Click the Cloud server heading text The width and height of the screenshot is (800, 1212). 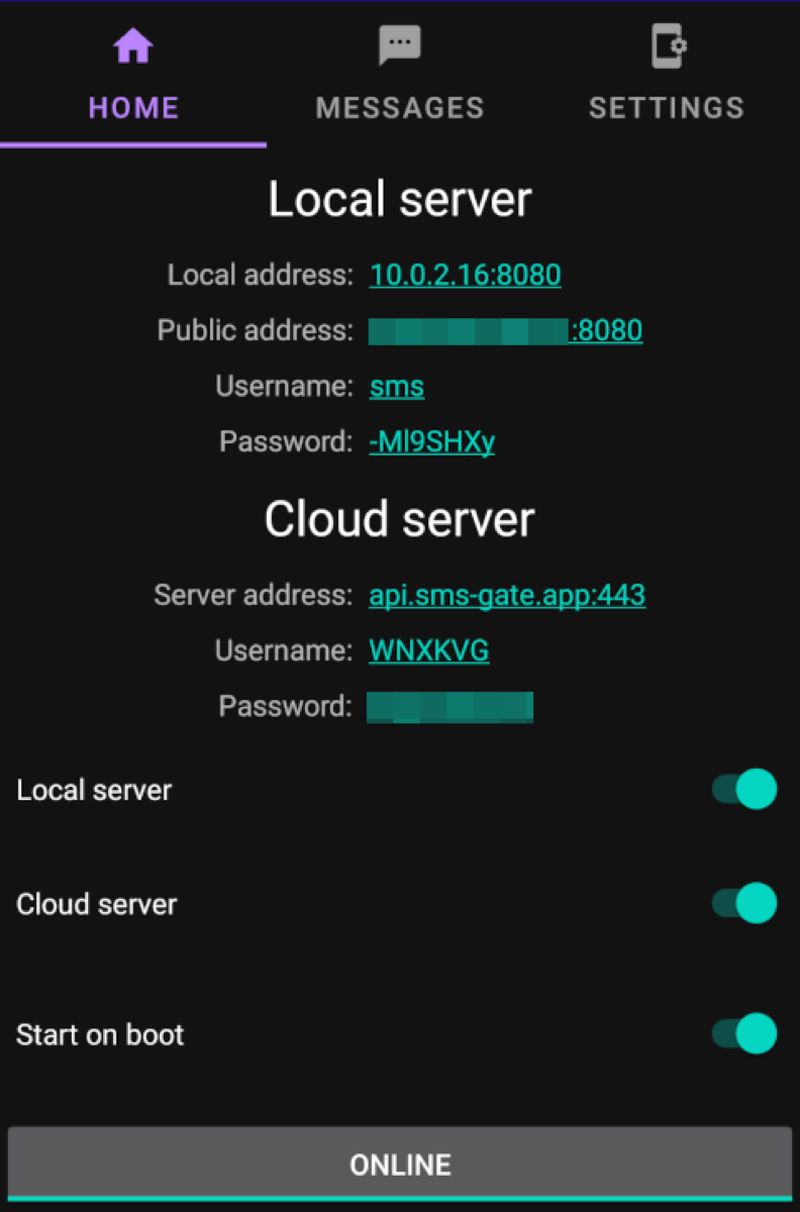click(x=399, y=519)
